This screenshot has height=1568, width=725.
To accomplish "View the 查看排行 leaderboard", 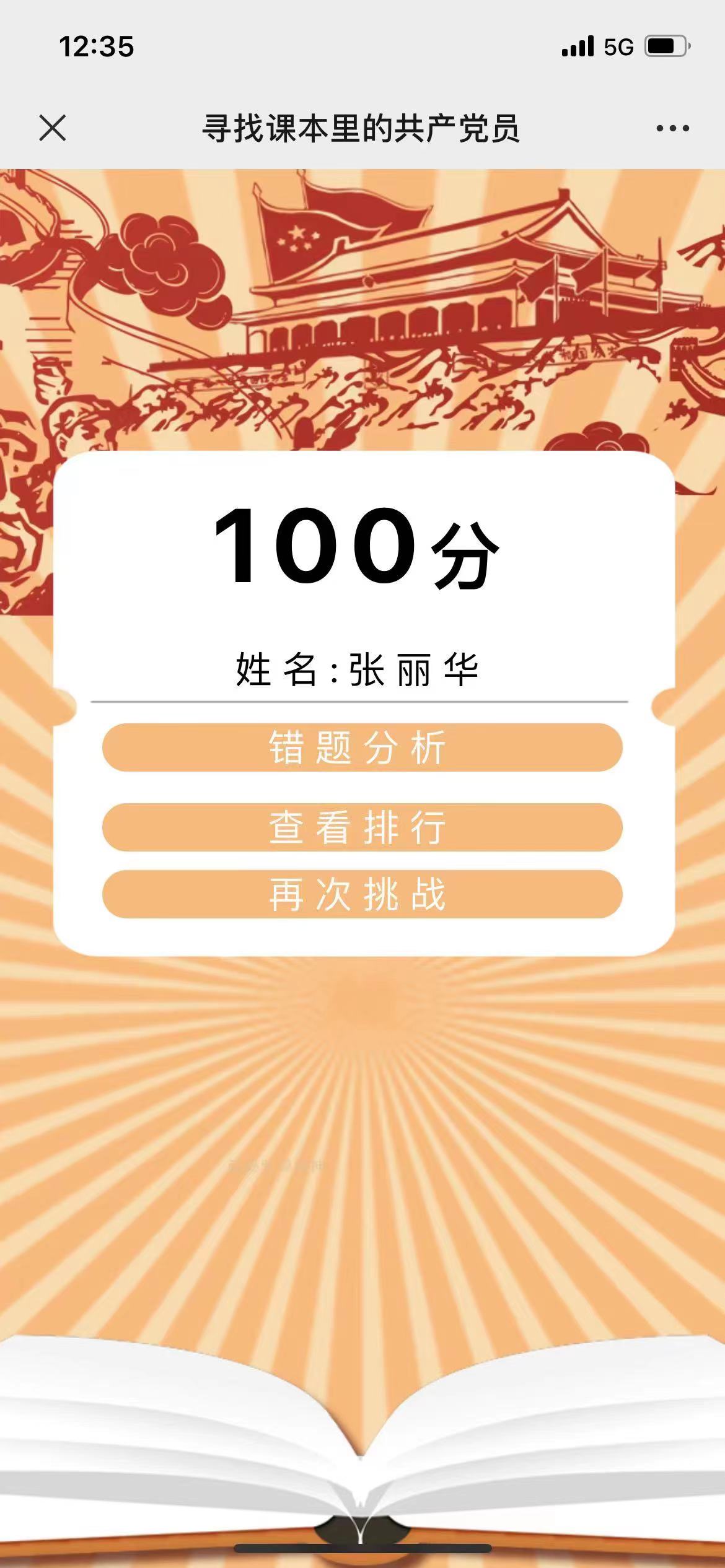I will point(362,827).
